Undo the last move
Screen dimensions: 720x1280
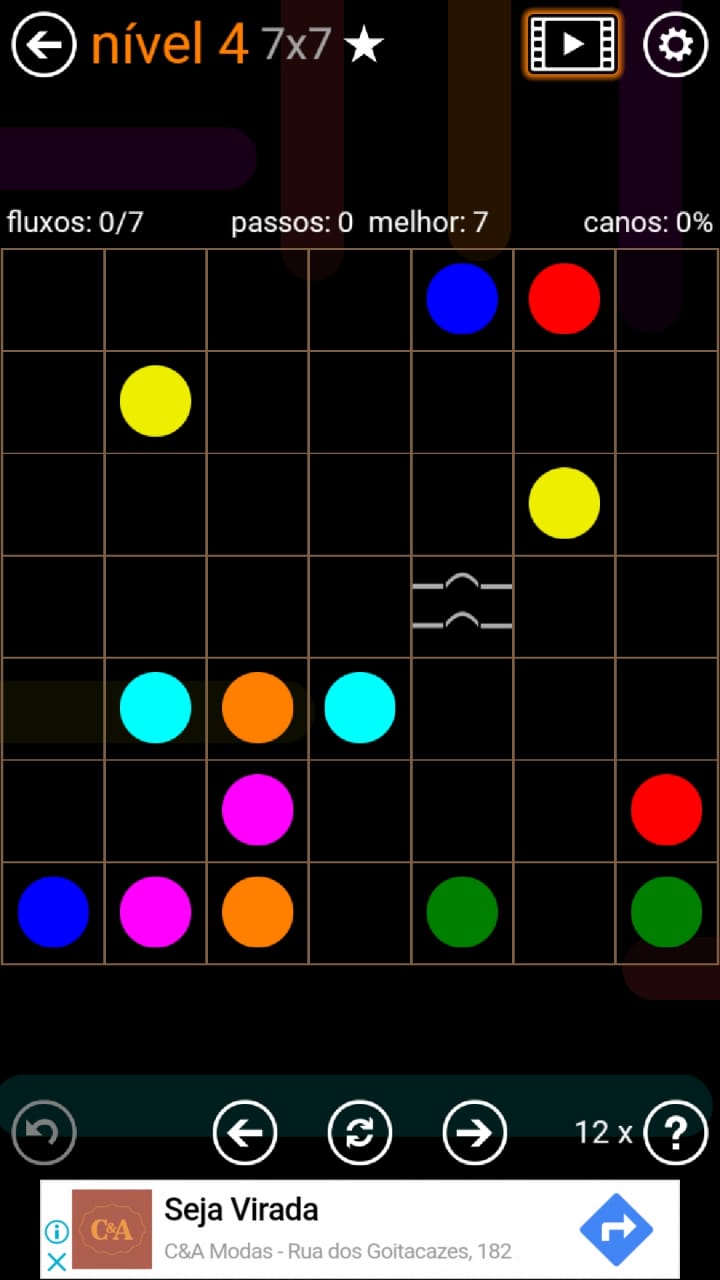click(x=44, y=1133)
